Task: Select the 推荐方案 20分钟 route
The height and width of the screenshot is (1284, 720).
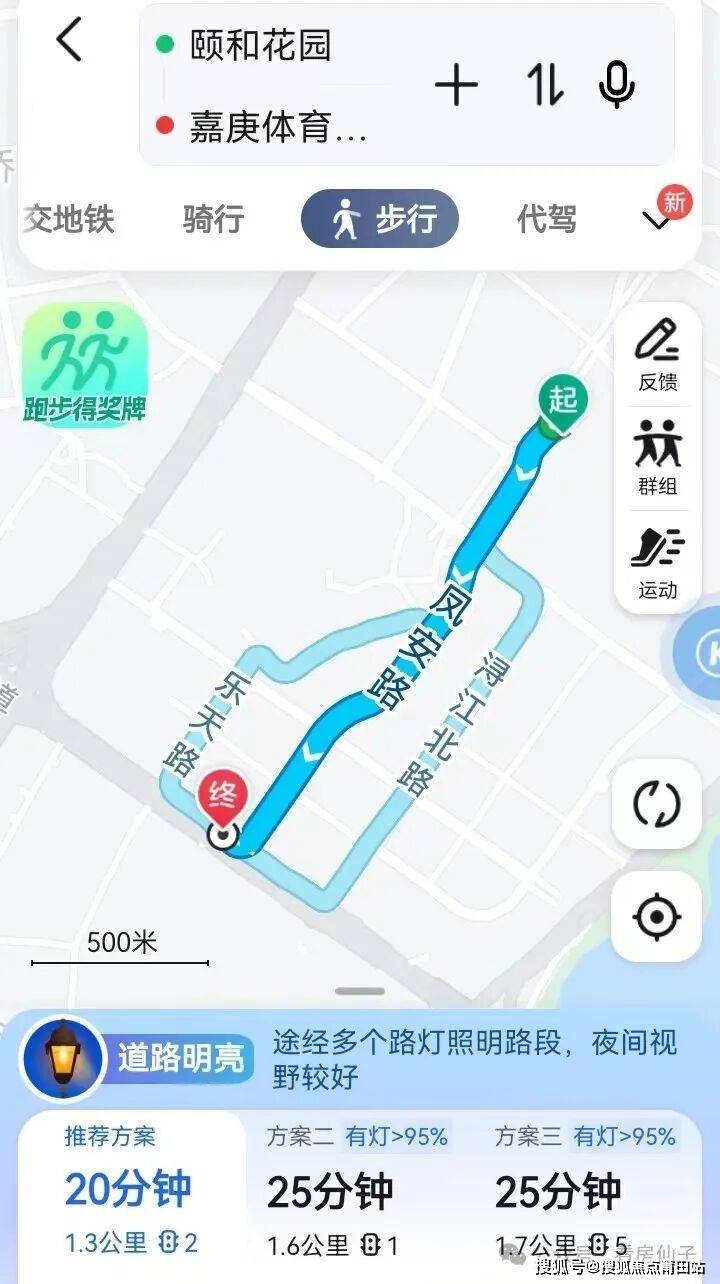Action: [x=130, y=1190]
